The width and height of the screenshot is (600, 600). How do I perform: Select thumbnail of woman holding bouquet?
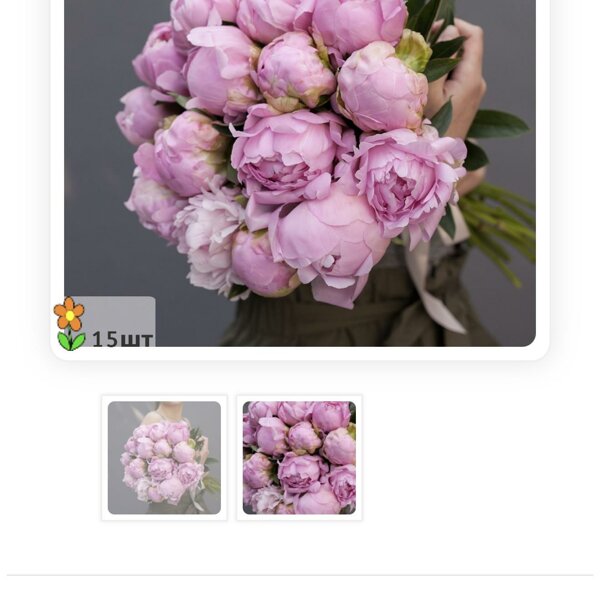(x=164, y=458)
